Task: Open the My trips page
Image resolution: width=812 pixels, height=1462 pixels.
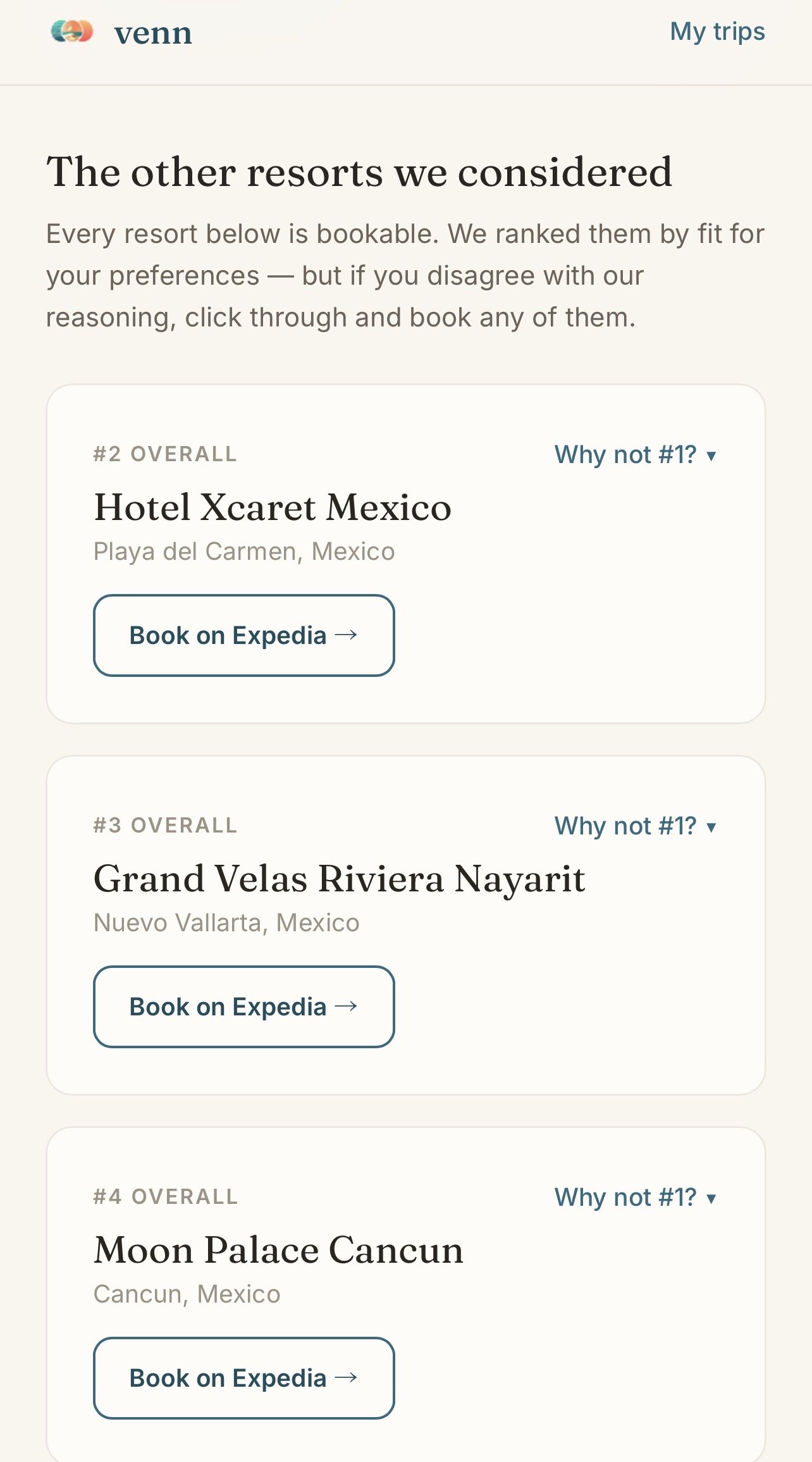Action: [718, 30]
